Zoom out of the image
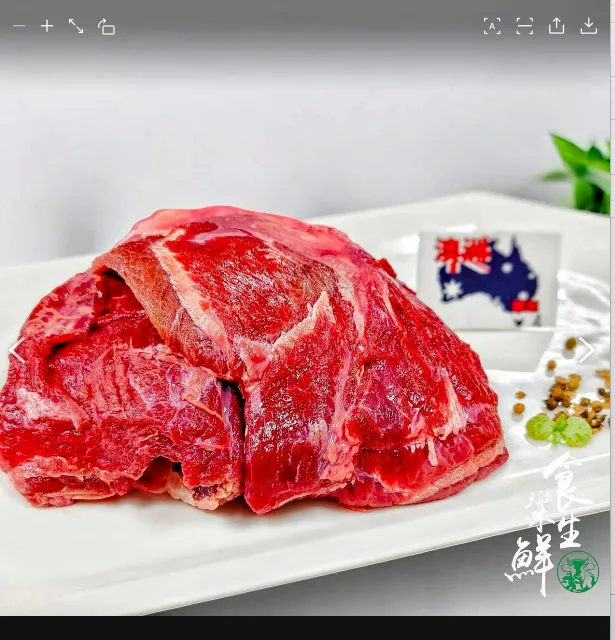The image size is (615, 640). (19, 26)
